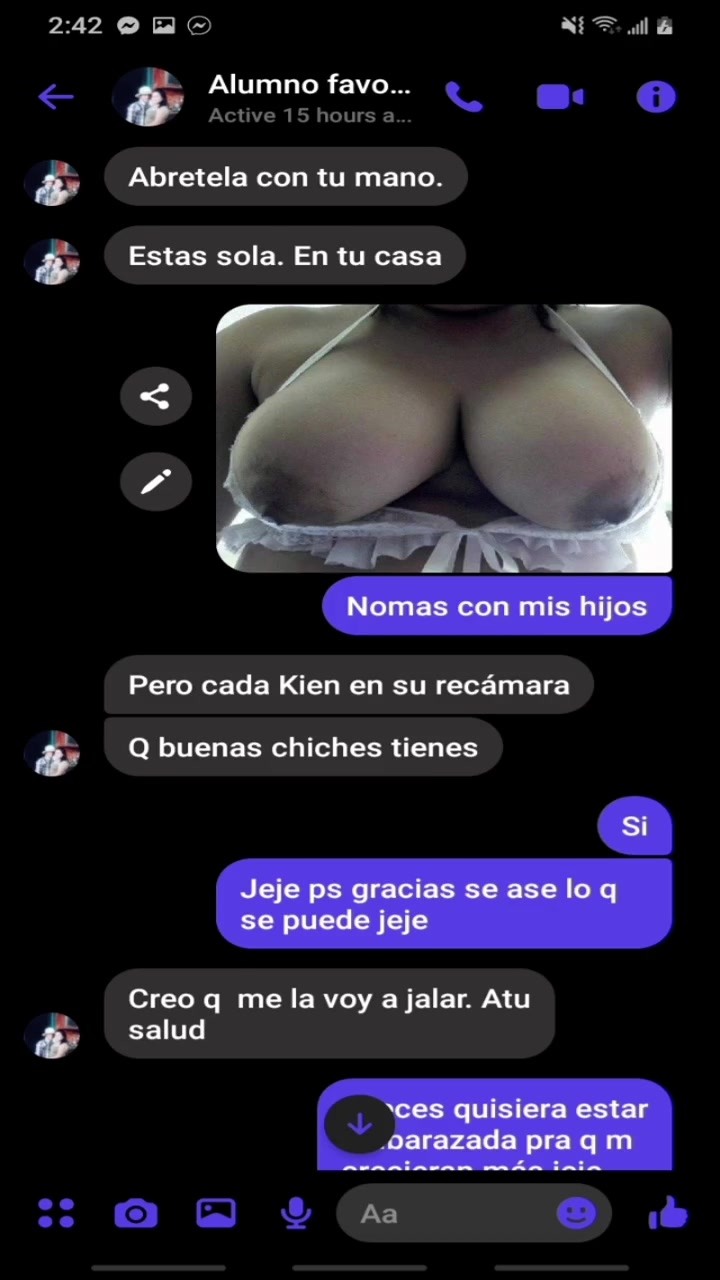The image size is (720, 1280).
Task: Open the sent photo message
Action: (444, 438)
